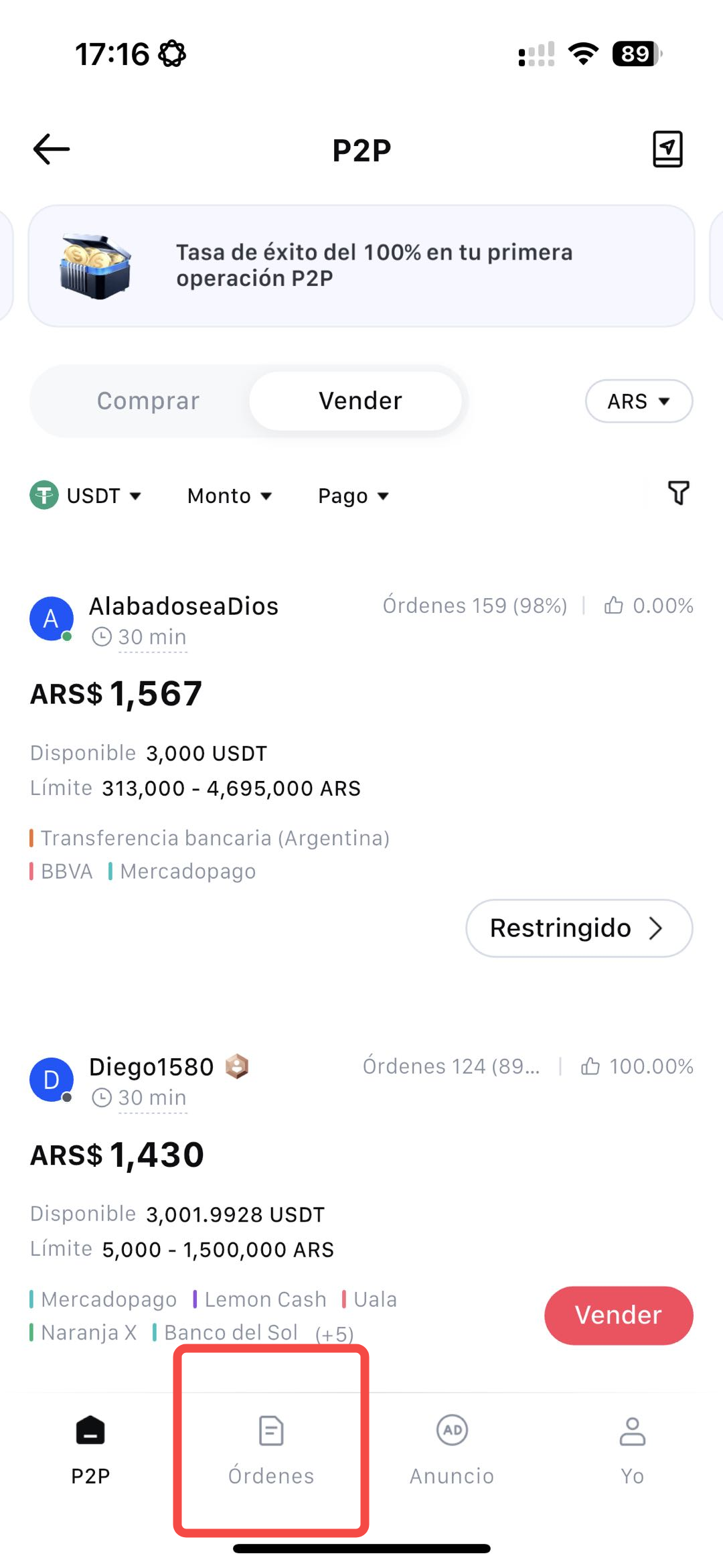
Task: Expand the Pago payment filter
Action: (353, 496)
